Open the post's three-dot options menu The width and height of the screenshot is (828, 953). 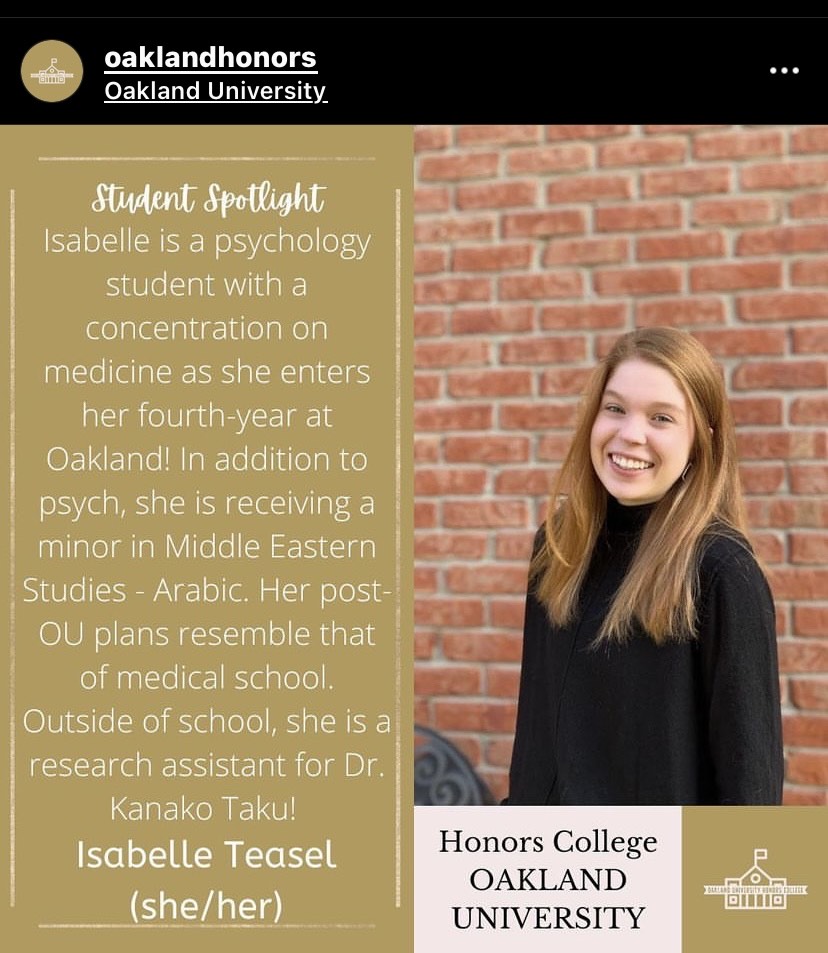(x=783, y=71)
